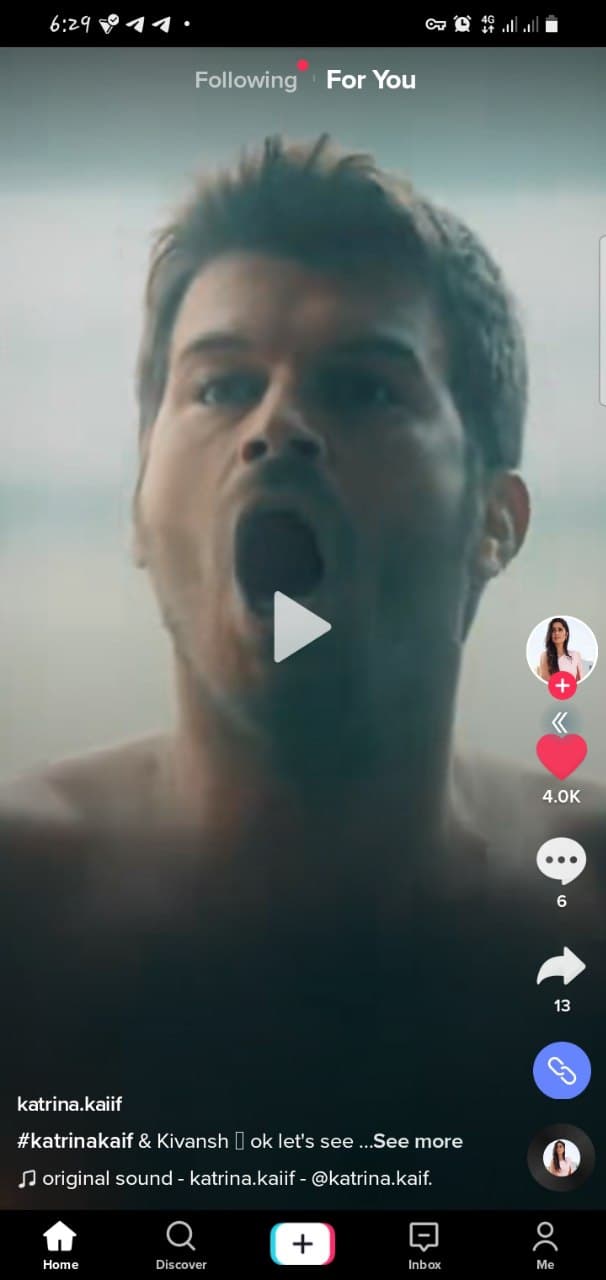
Task: Tap the blue link button
Action: [562, 1071]
